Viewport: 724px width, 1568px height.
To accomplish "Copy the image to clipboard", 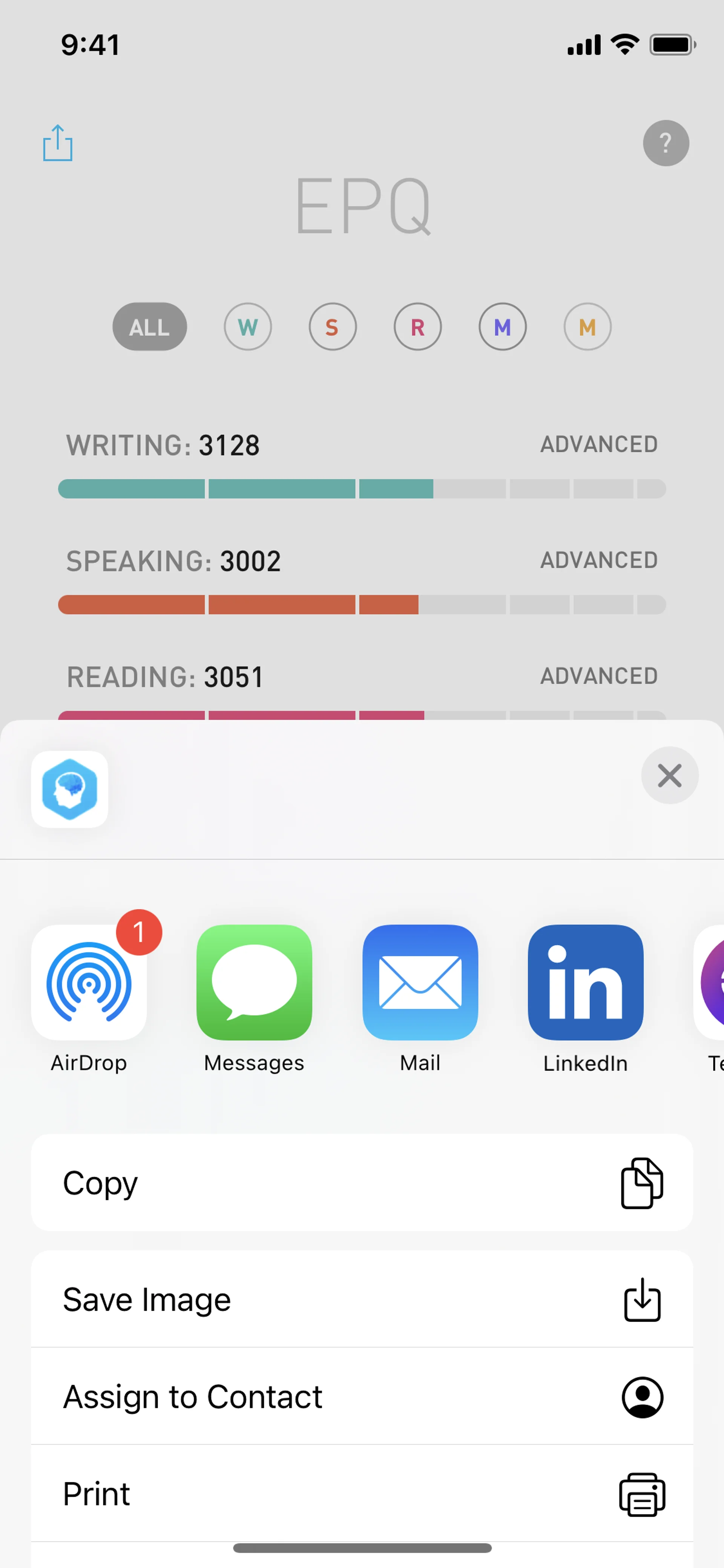I will pos(361,1183).
